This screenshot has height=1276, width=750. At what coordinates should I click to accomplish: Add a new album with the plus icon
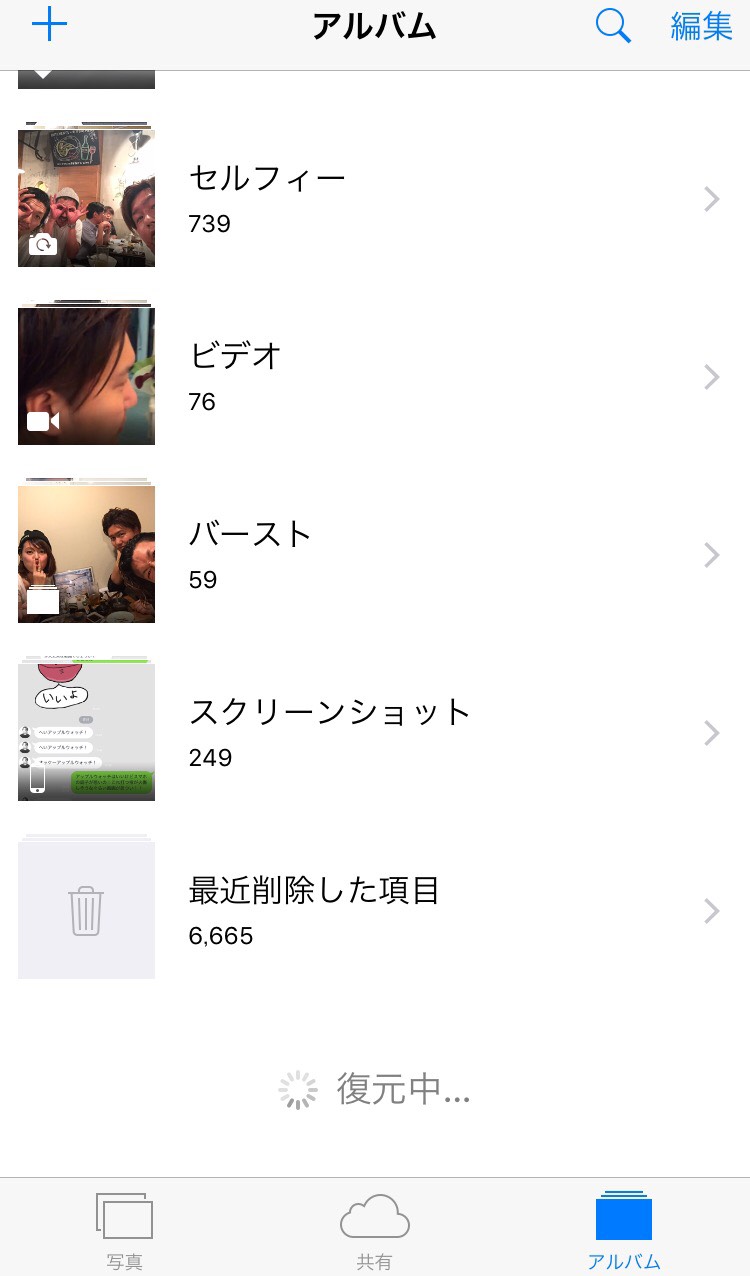point(49,25)
